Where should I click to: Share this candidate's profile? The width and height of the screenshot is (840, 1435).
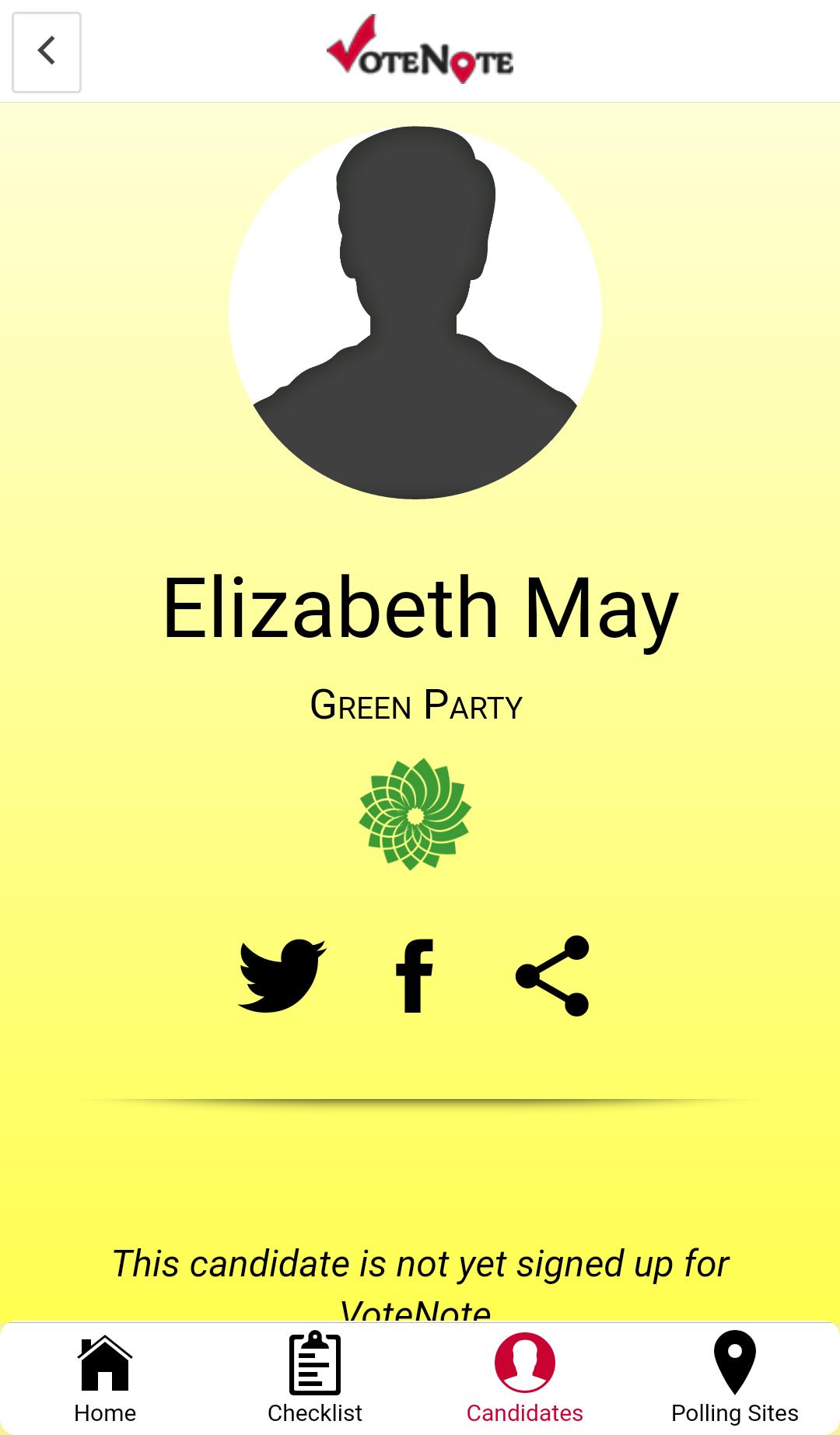[552, 976]
